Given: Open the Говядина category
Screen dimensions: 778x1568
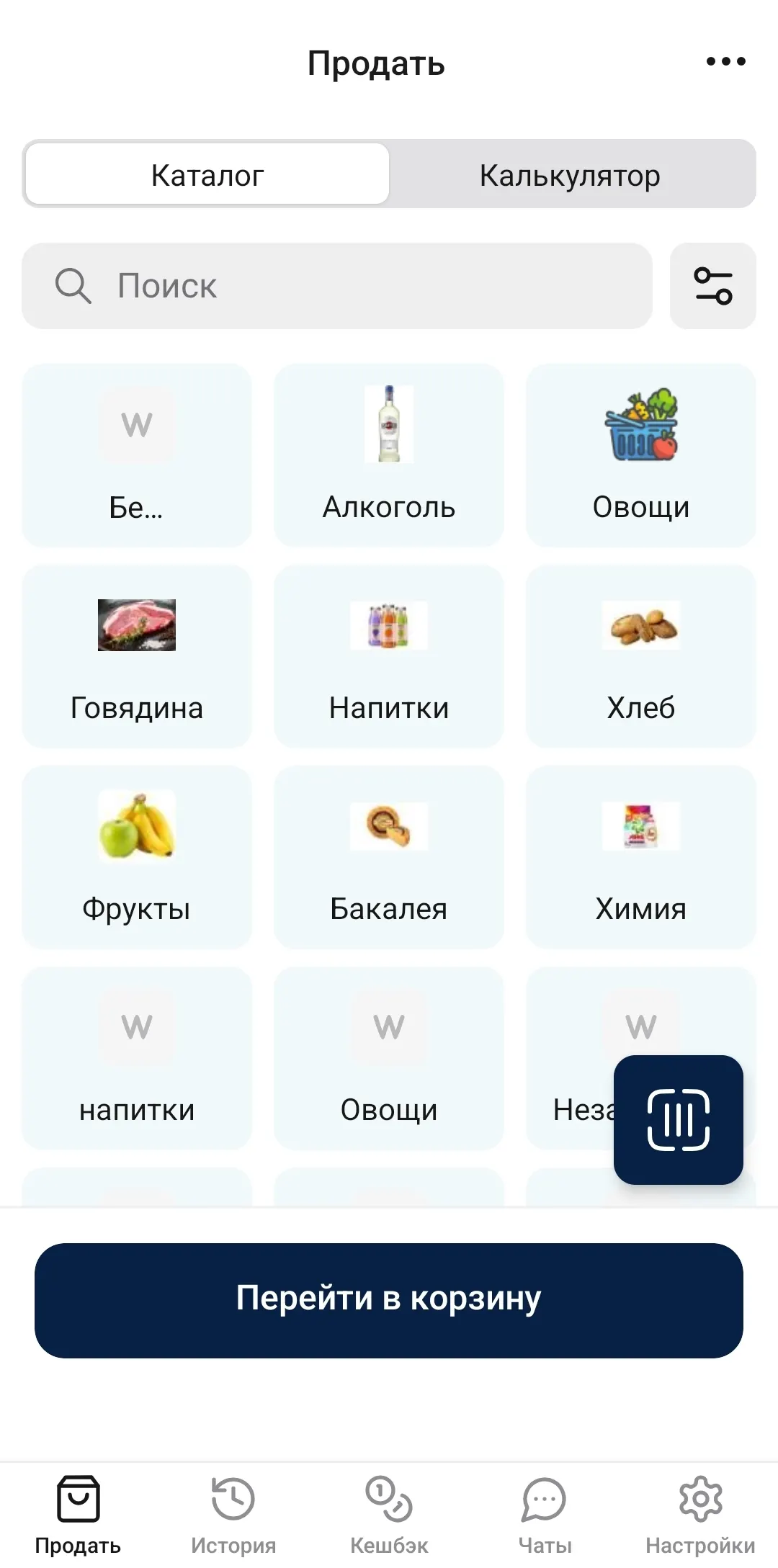Looking at the screenshot, I should pyautogui.click(x=137, y=656).
